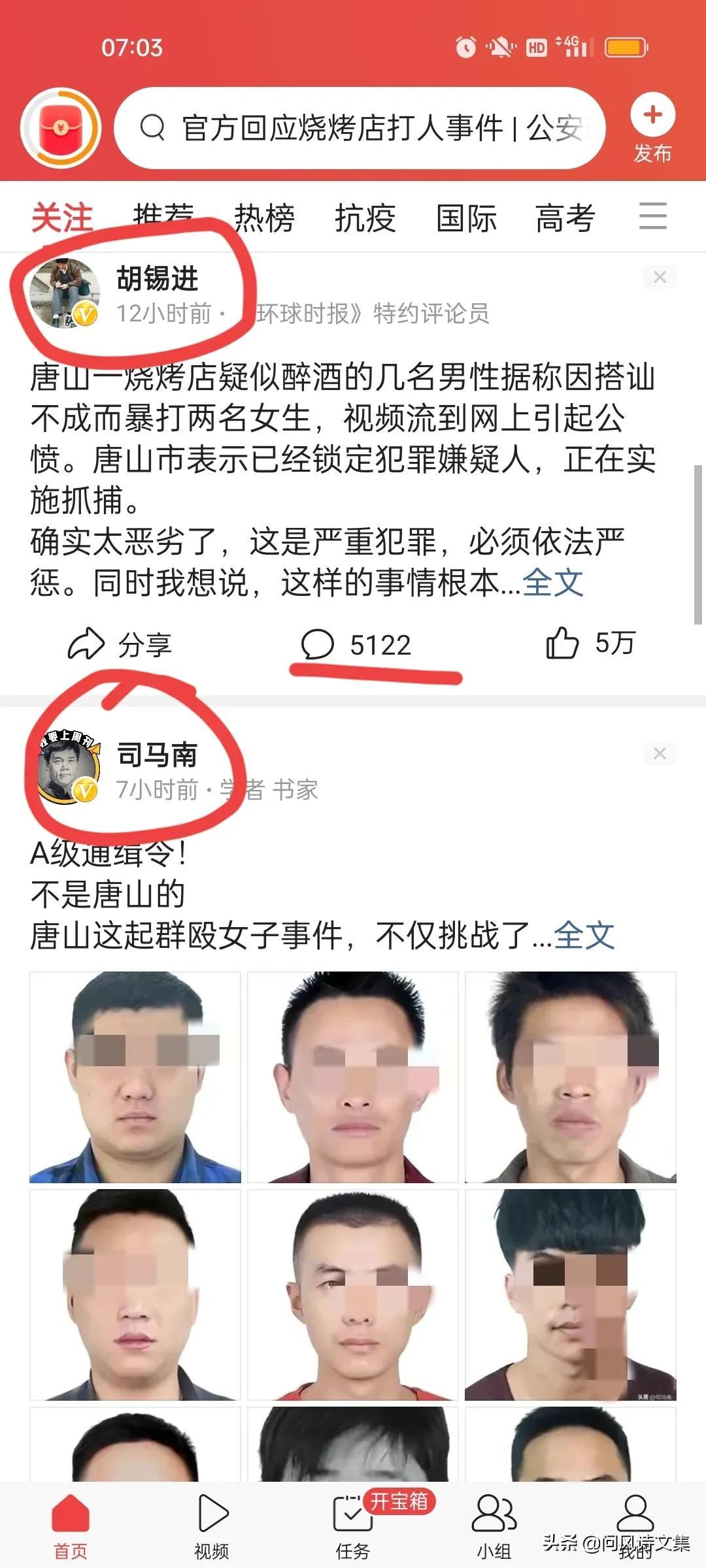Image resolution: width=706 pixels, height=1568 pixels.
Task: Open the 小组 tab
Action: pyautogui.click(x=494, y=1525)
